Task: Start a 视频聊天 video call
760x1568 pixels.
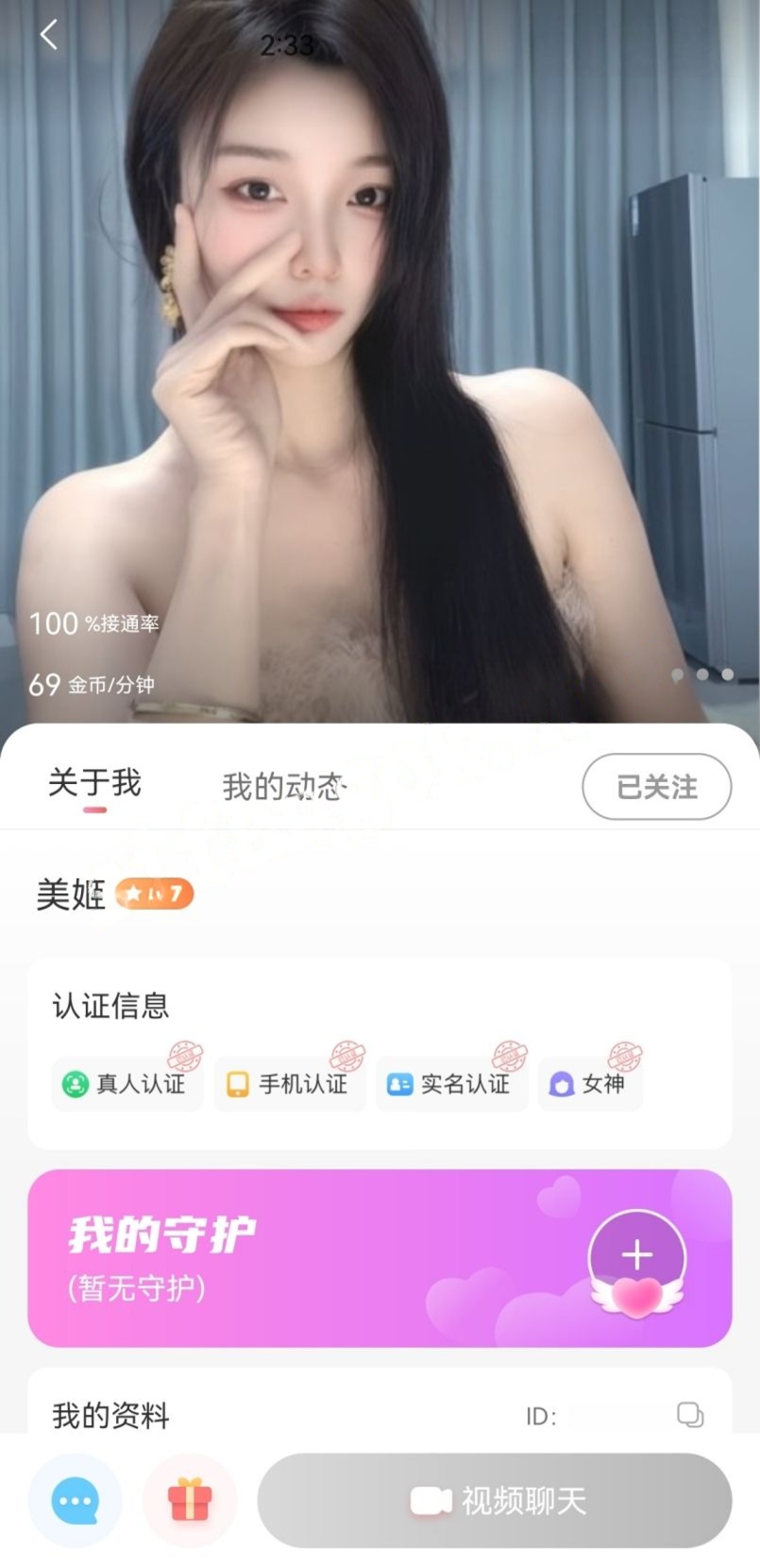Action: tap(495, 1500)
